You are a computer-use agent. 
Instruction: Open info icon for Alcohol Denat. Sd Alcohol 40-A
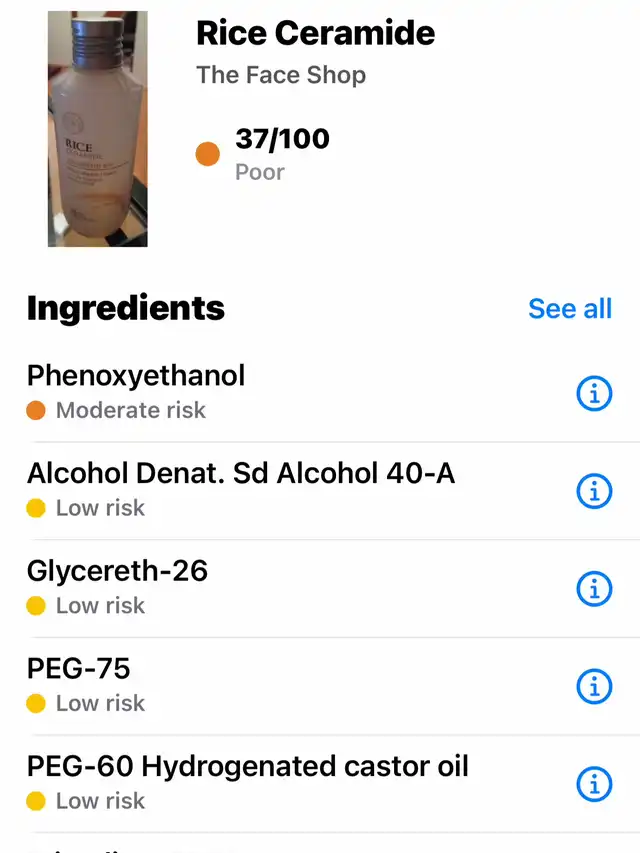595,492
